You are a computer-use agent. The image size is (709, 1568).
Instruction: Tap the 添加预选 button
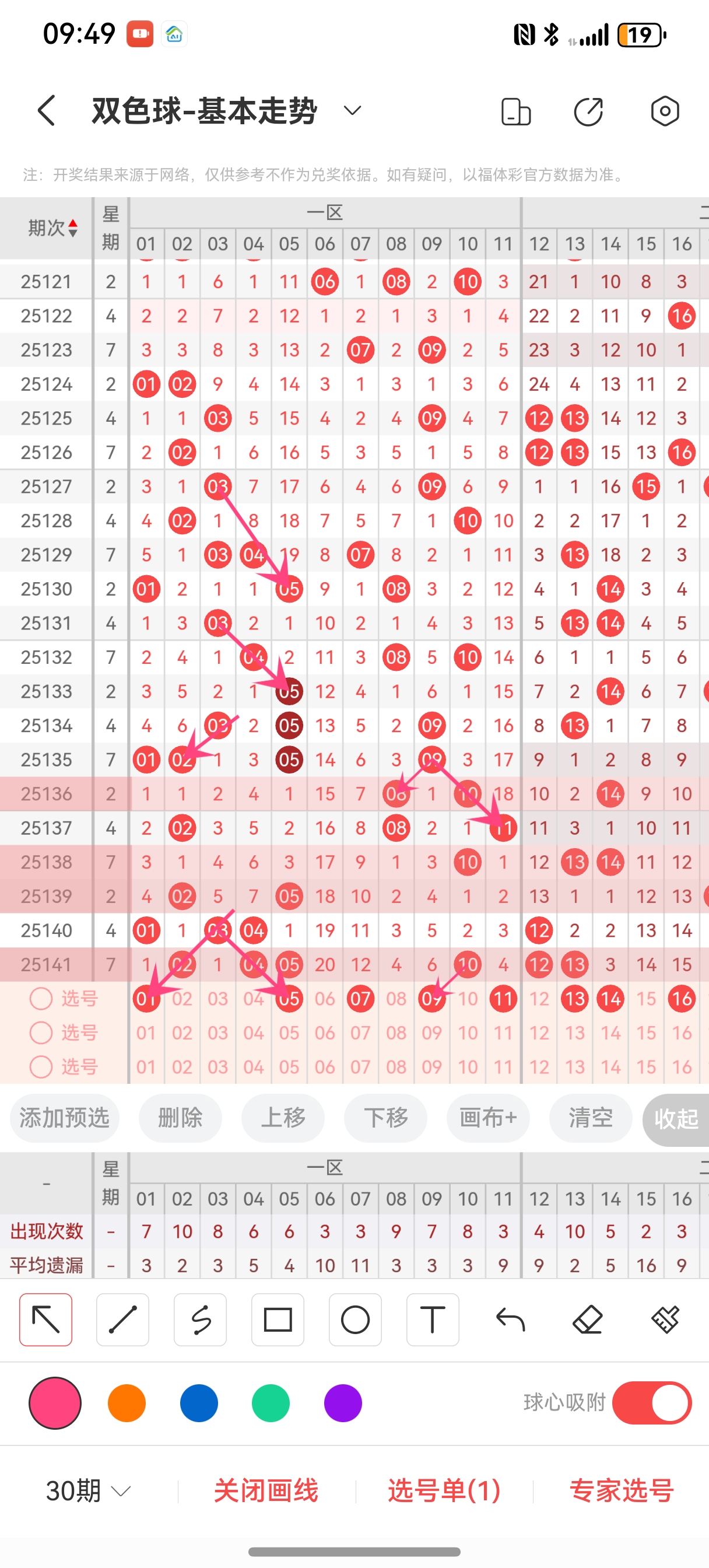pos(65,1118)
